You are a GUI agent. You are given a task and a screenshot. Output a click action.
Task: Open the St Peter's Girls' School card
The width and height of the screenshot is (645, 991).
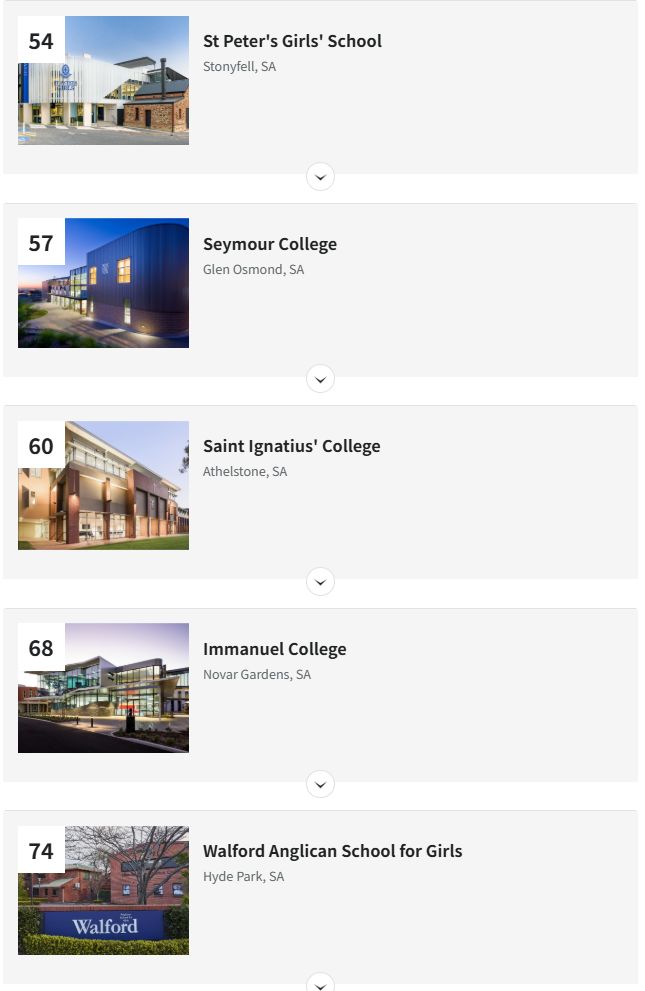(292, 41)
